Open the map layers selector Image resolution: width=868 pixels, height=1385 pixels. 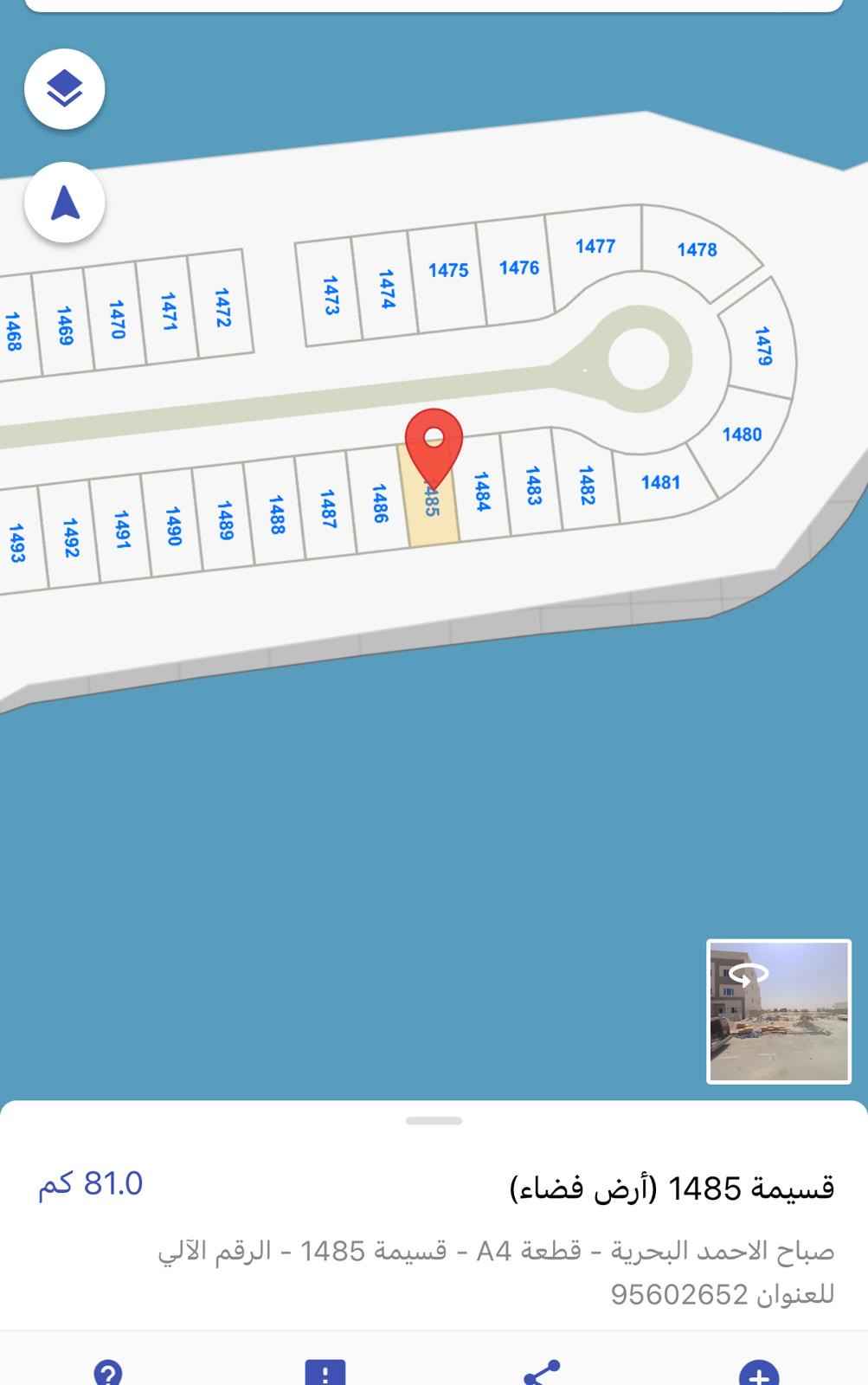pos(65,89)
